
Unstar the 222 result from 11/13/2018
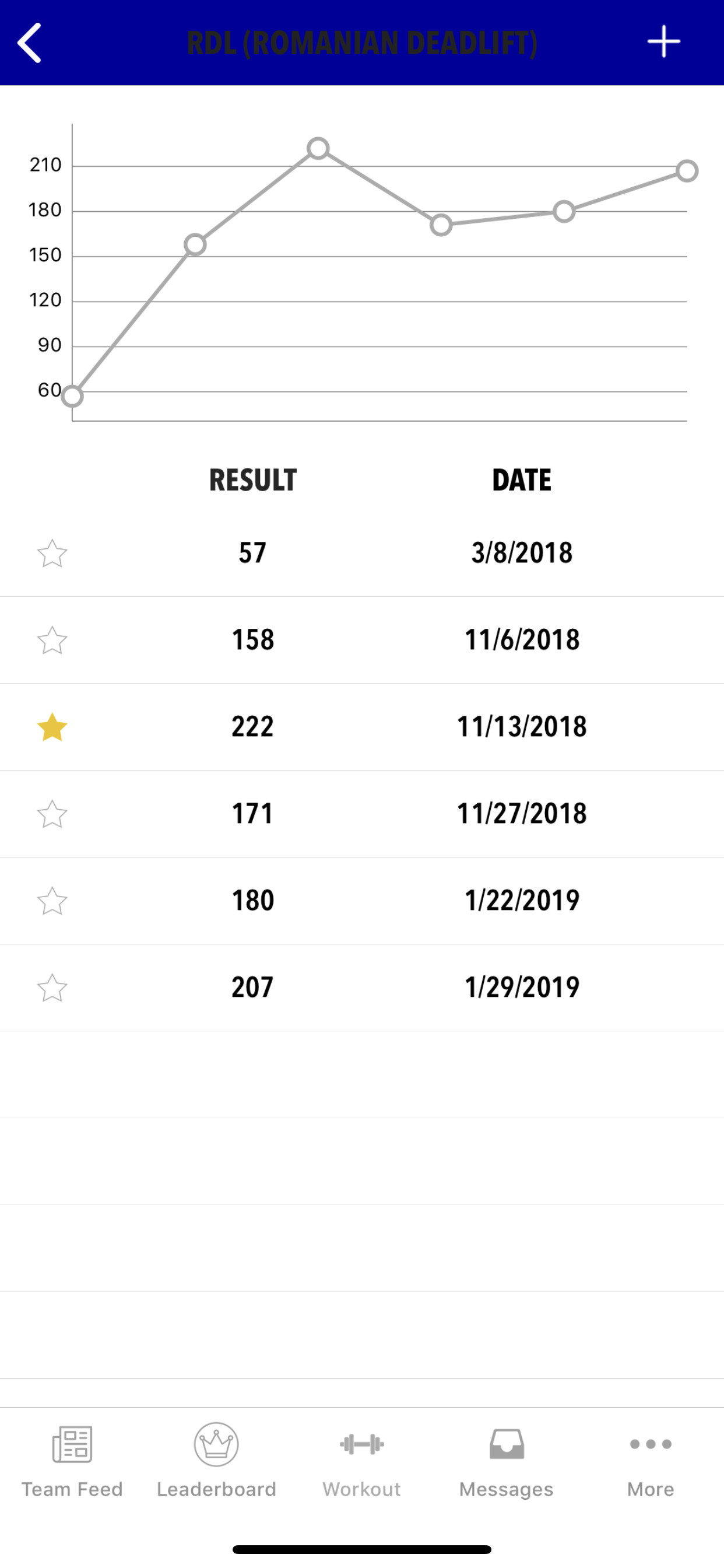tap(52, 727)
